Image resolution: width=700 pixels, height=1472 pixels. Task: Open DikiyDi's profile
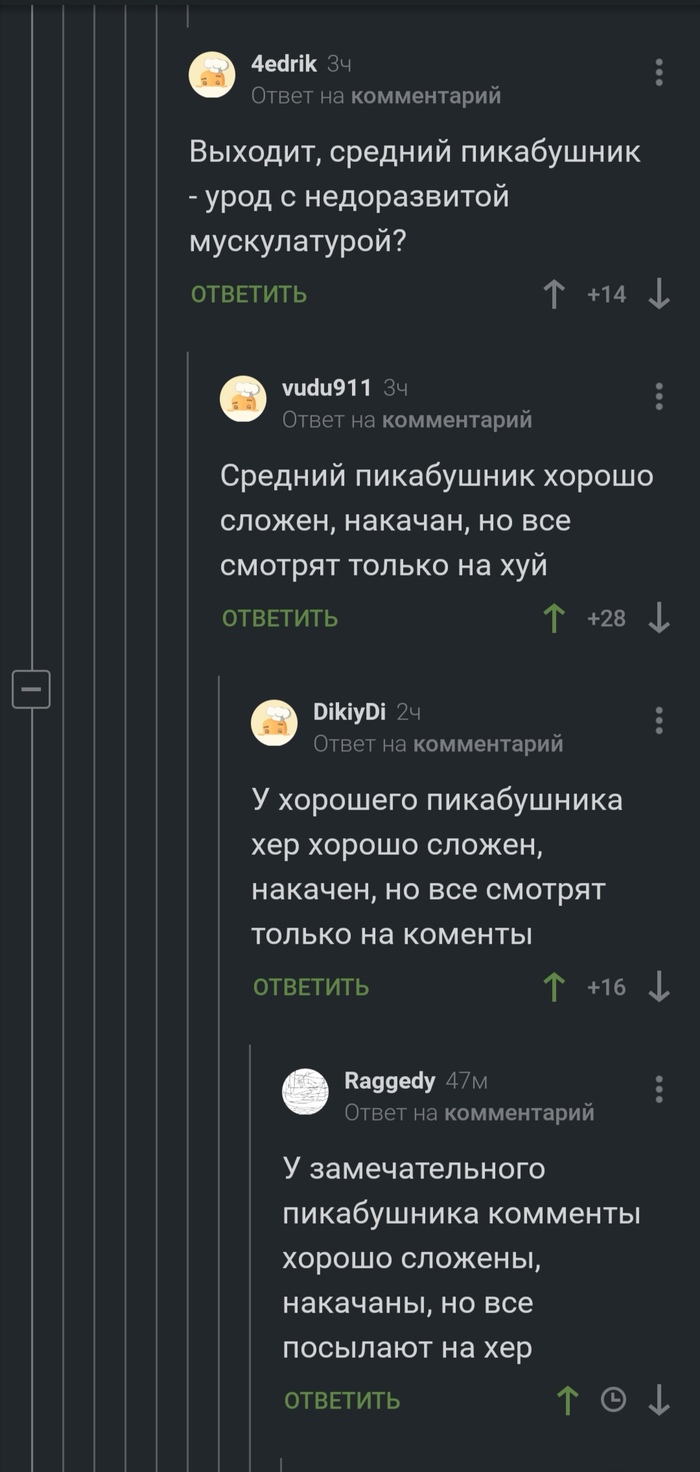[x=349, y=712]
